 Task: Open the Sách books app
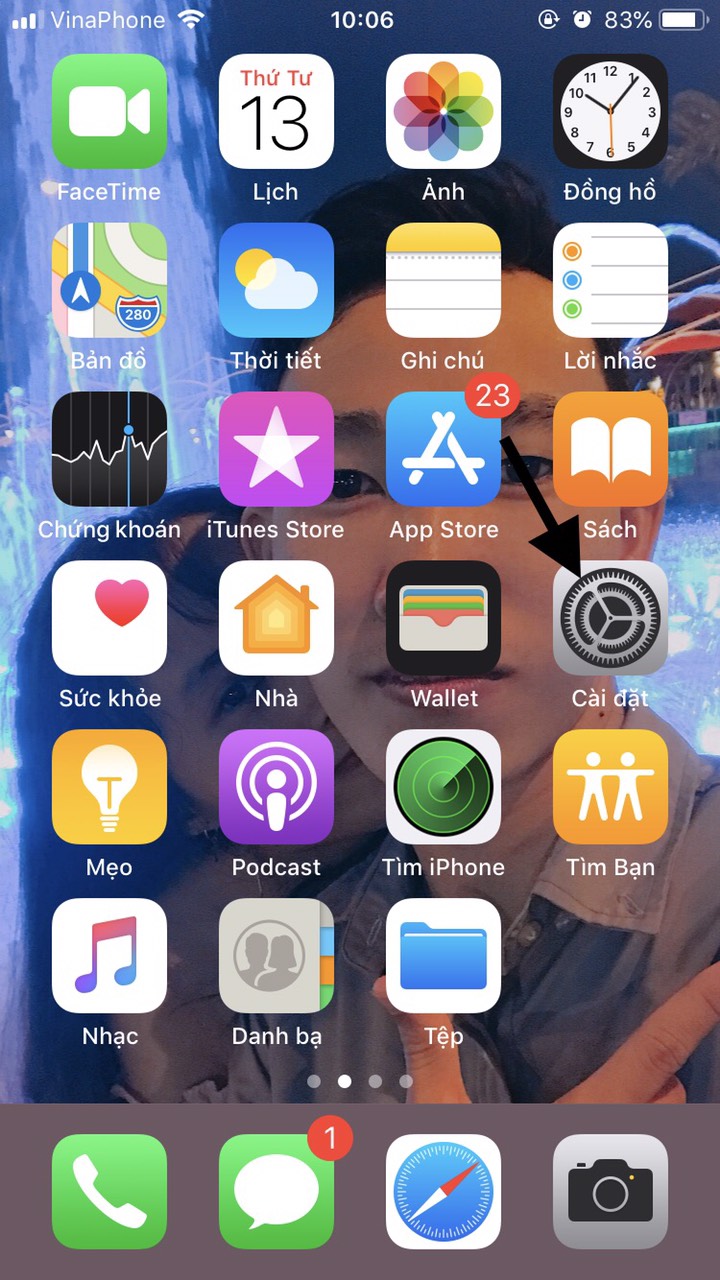pos(610,449)
